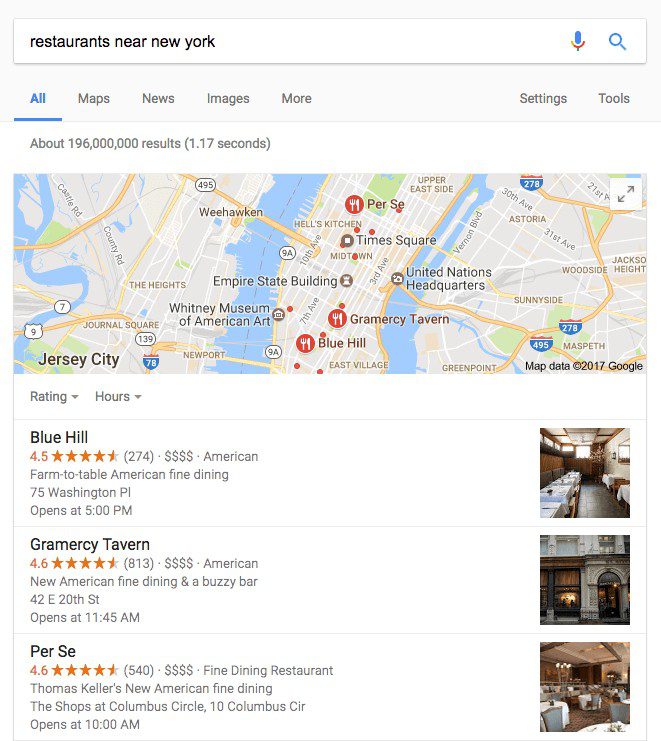View the Gramercy Tavern photo

pos(585,580)
